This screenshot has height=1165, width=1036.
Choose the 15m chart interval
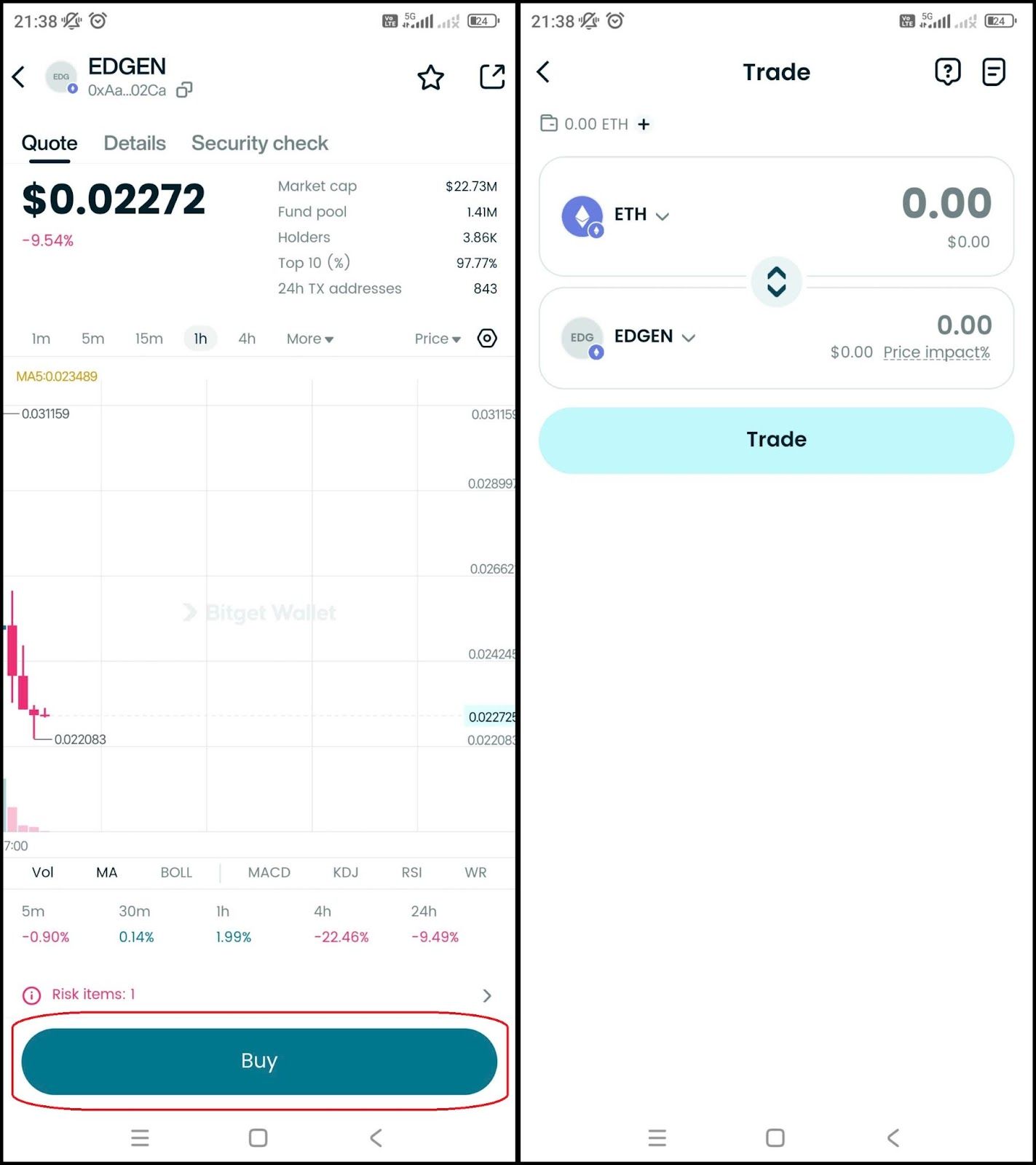click(149, 339)
